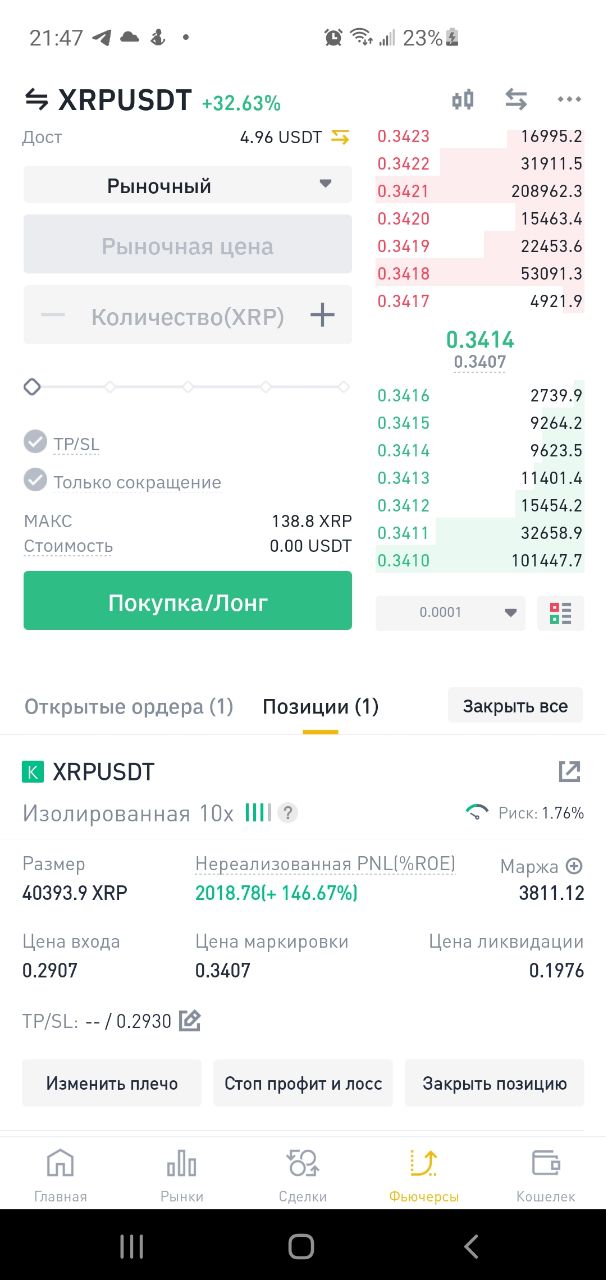Image resolution: width=606 pixels, height=1280 pixels.
Task: Tap the Изменить плечо button
Action: click(x=112, y=1083)
